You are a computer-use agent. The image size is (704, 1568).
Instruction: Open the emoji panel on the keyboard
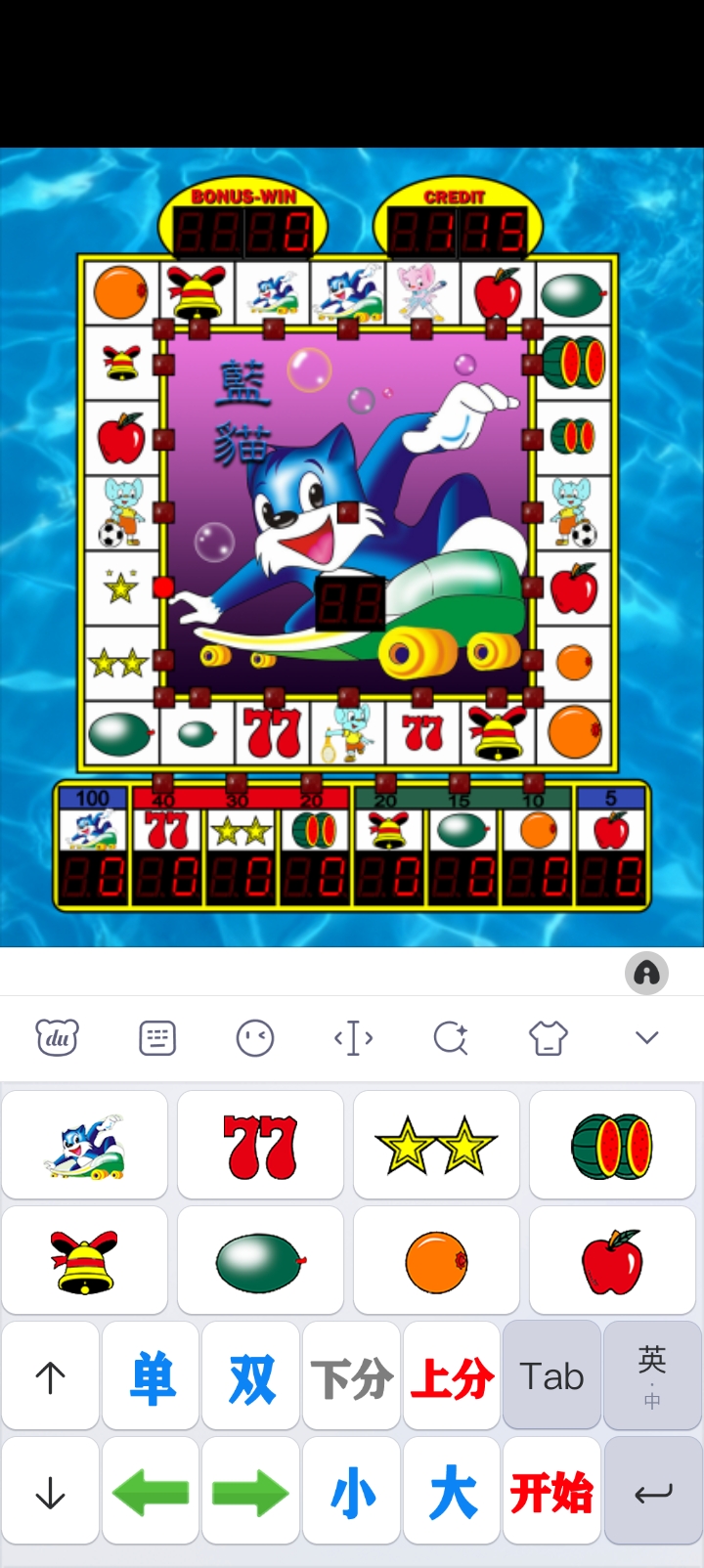pyautogui.click(x=255, y=1037)
